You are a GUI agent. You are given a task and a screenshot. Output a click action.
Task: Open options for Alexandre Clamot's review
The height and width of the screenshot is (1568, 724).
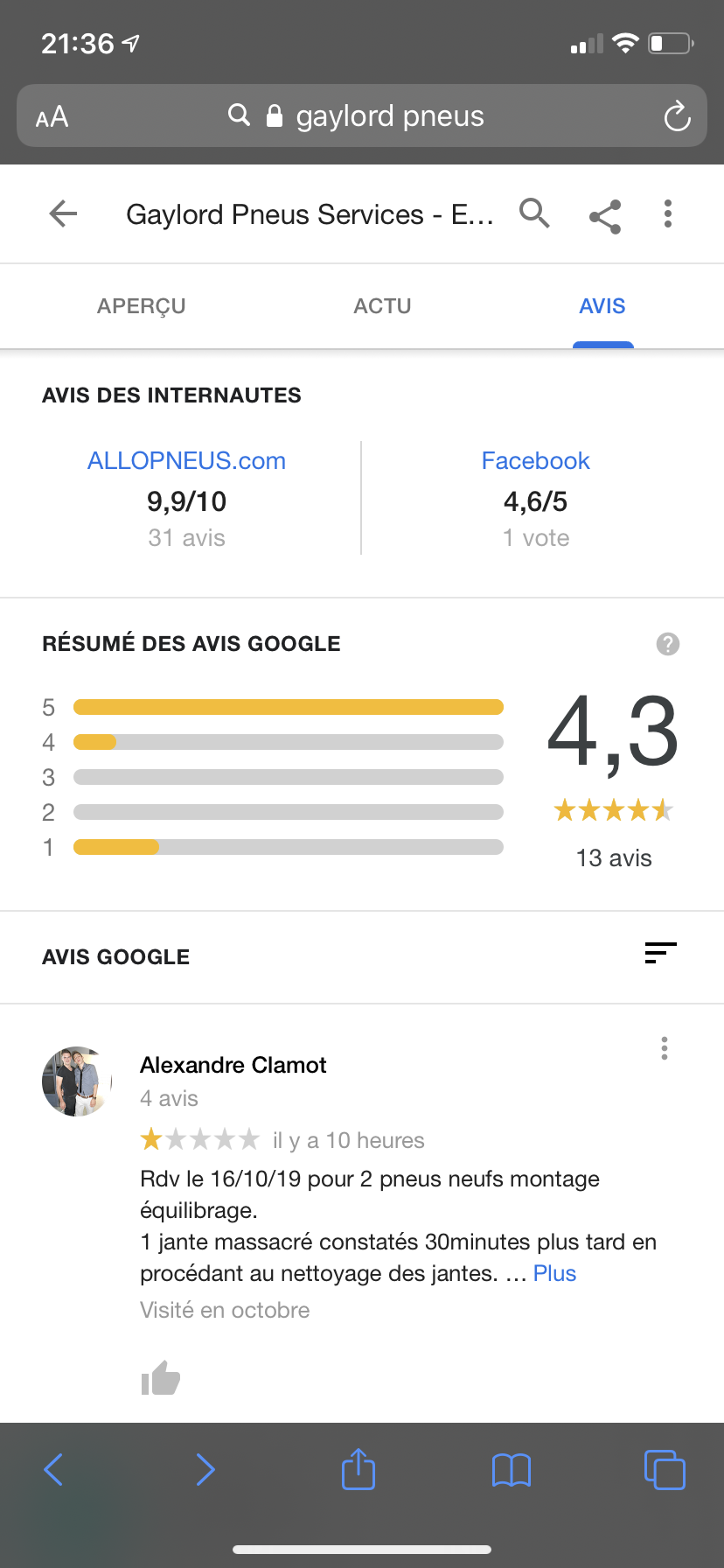pos(665,1048)
